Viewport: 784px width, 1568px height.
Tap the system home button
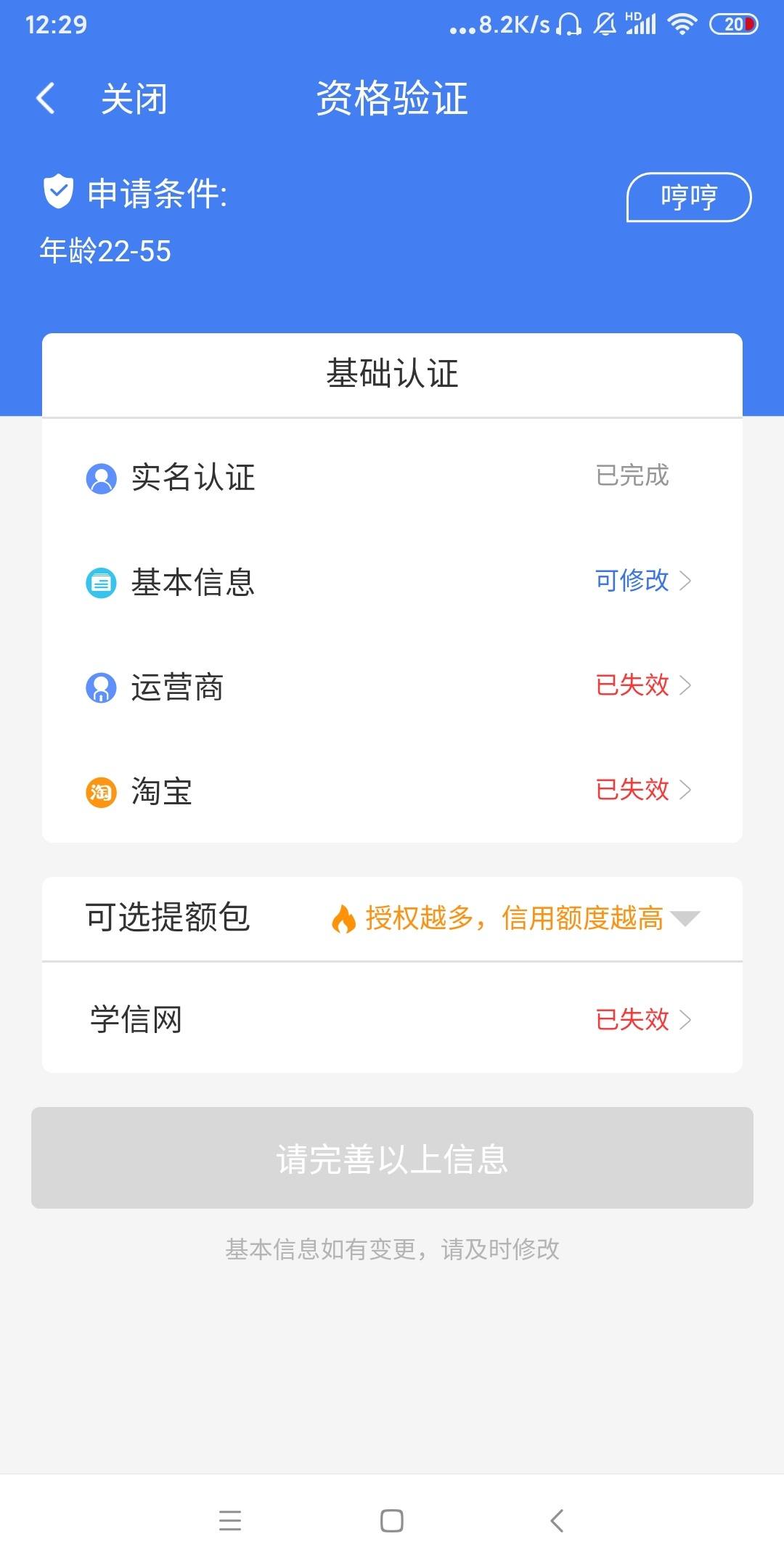coord(392,1521)
